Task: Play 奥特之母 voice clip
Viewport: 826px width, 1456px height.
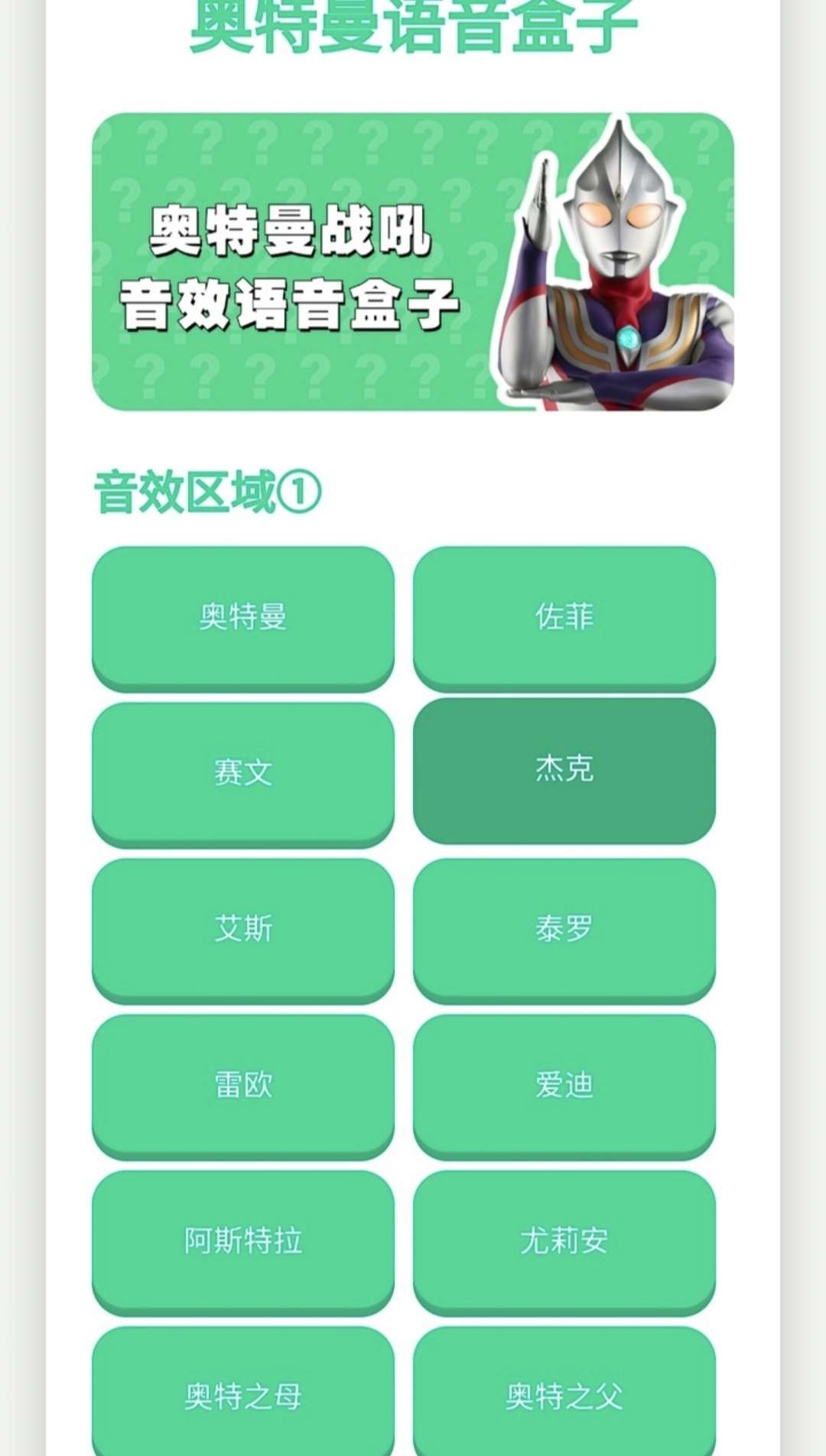Action: [x=243, y=1395]
